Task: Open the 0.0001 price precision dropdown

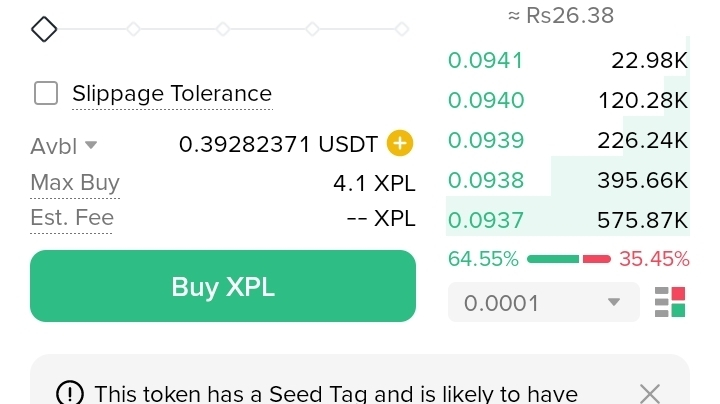Action: click(x=544, y=302)
